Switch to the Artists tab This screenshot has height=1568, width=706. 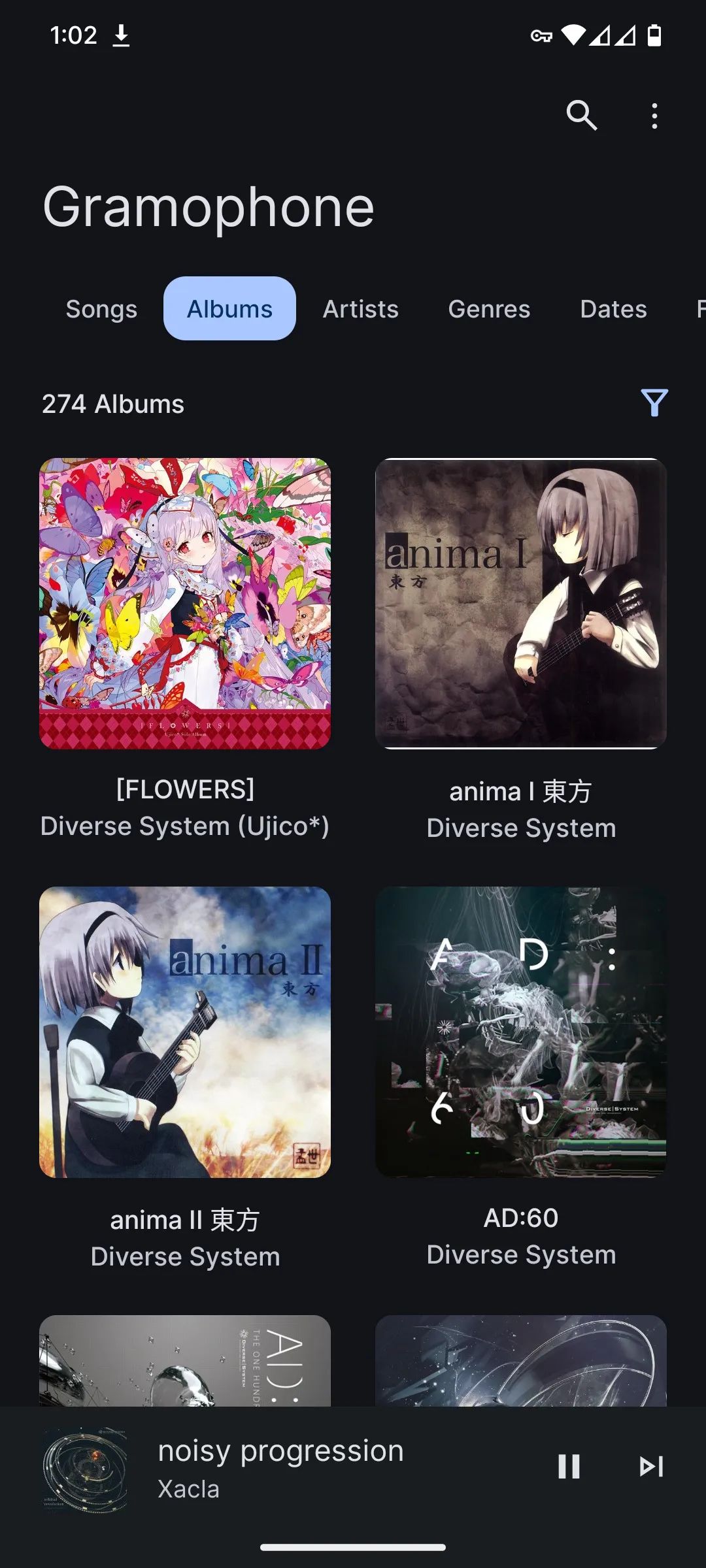360,309
